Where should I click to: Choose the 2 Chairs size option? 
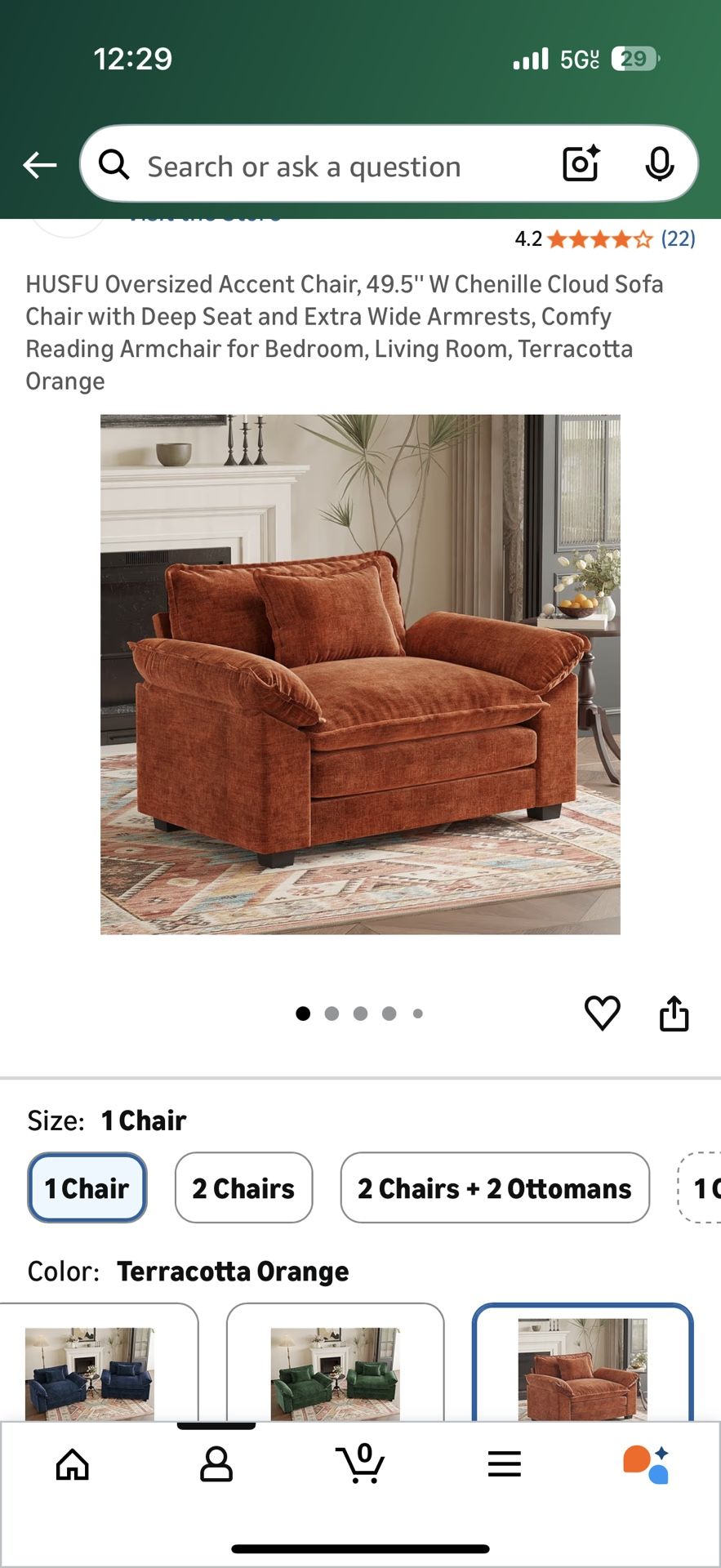(x=243, y=1187)
